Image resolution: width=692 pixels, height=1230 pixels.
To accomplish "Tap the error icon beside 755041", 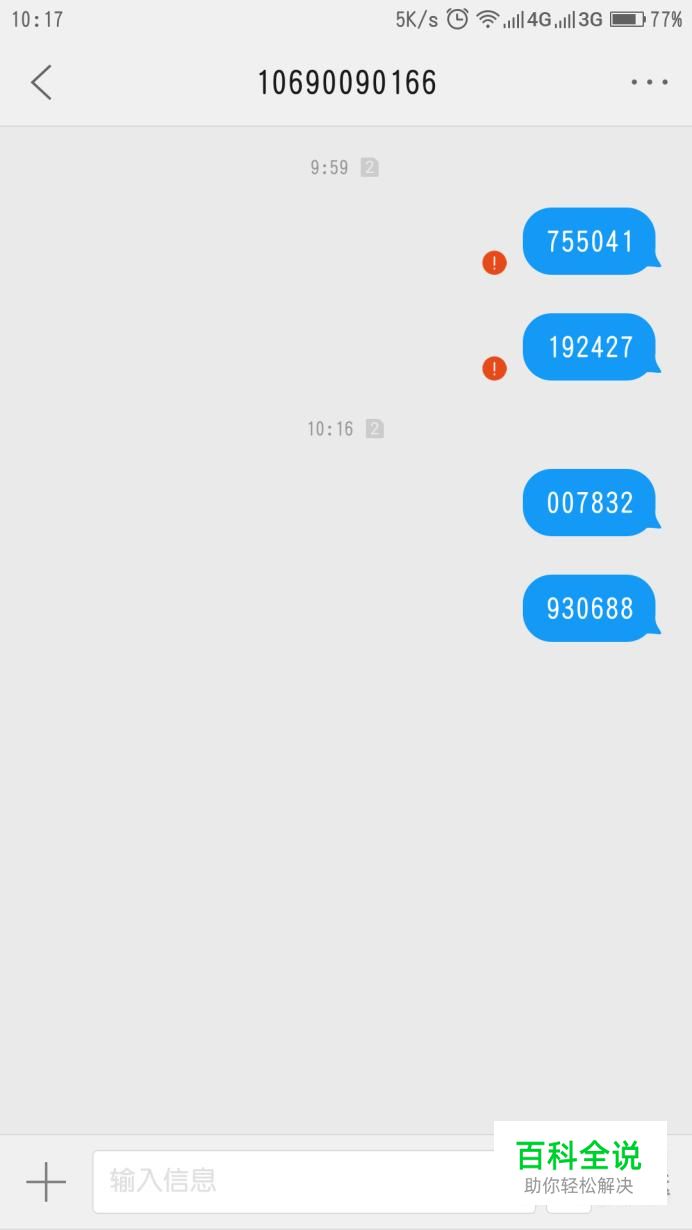I will tap(494, 263).
